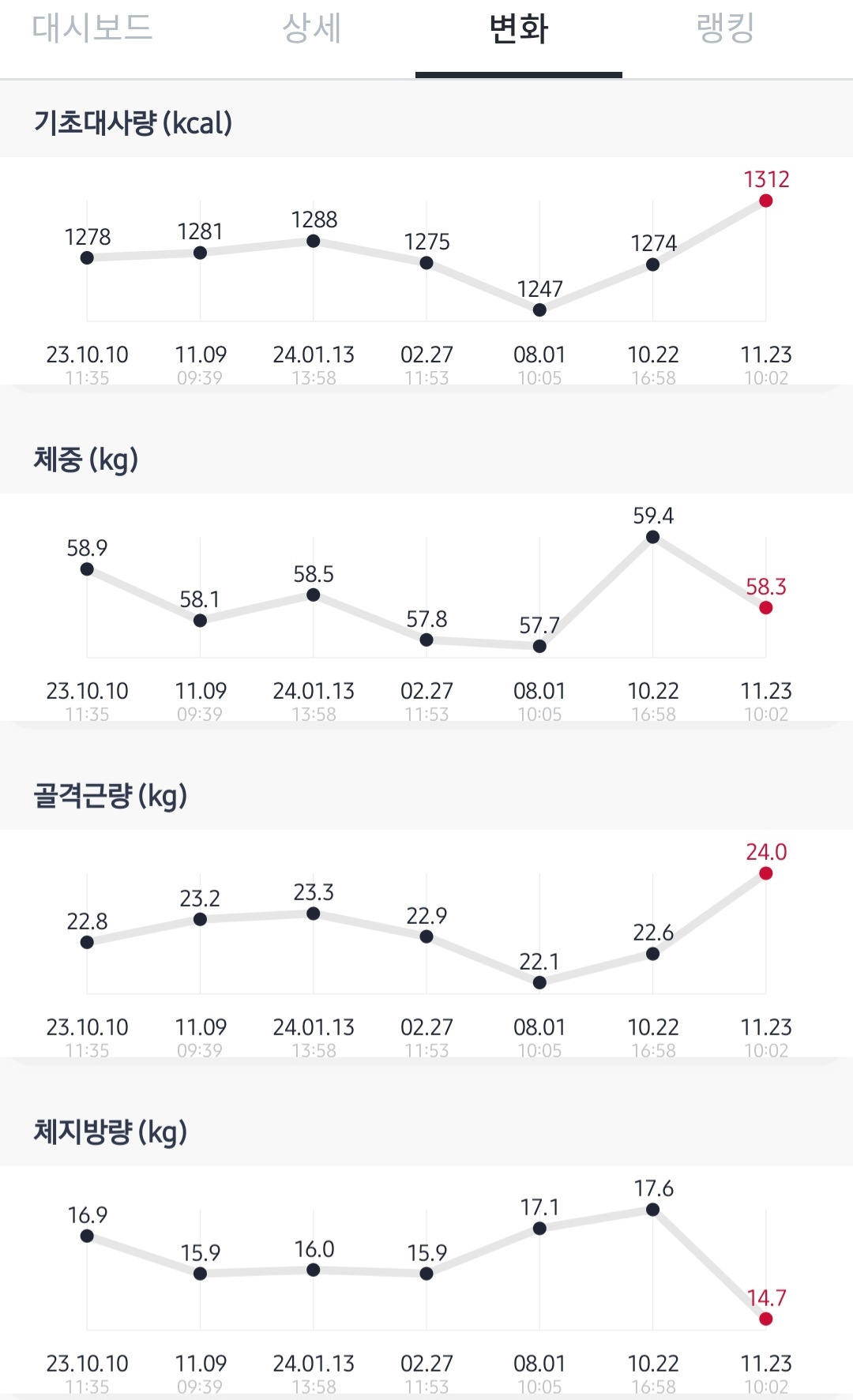Screen dimensions: 853x1400
Task: Select the 변화 tab
Action: (x=519, y=28)
